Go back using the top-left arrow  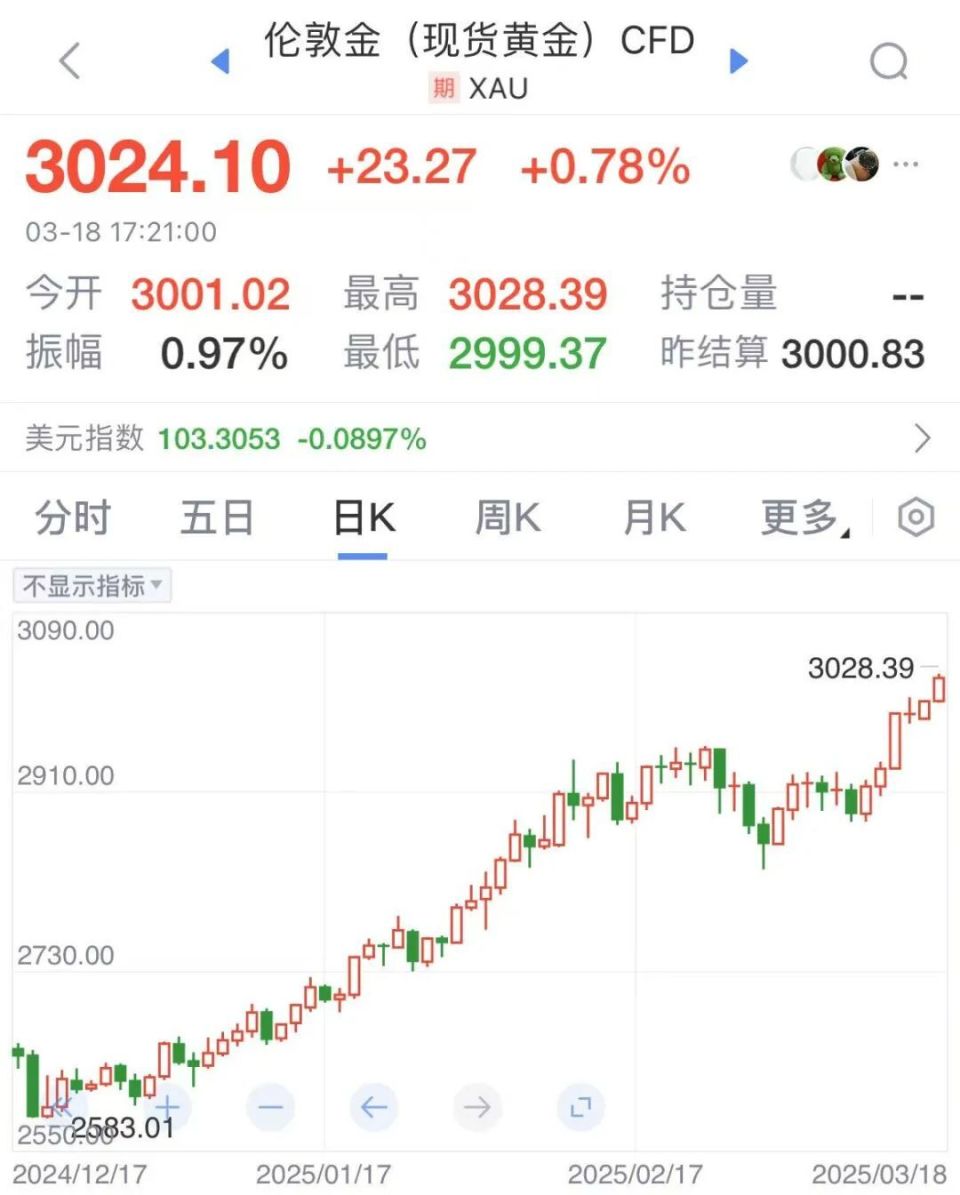click(69, 62)
